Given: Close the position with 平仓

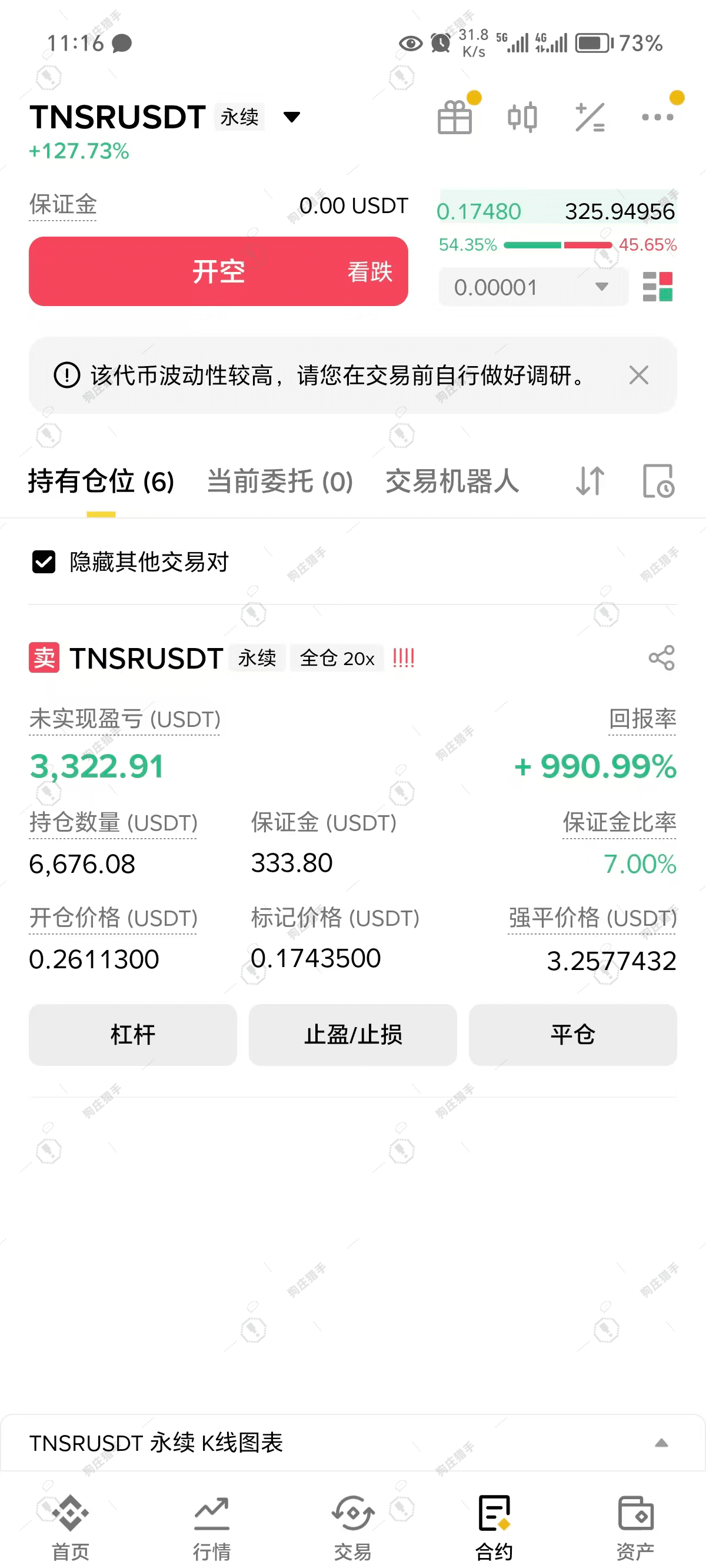Looking at the screenshot, I should 572,1035.
